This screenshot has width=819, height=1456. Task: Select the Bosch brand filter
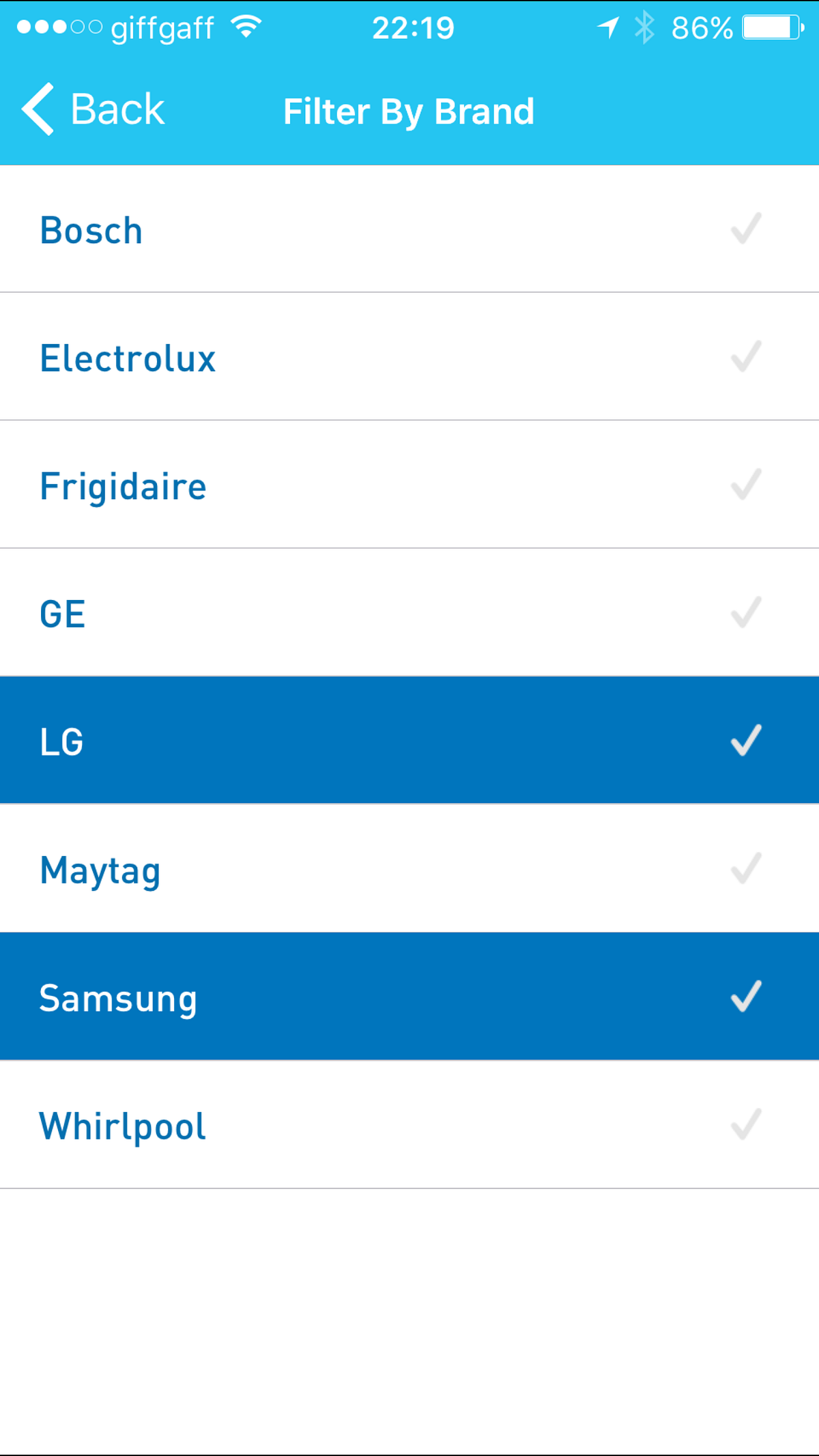(x=409, y=229)
